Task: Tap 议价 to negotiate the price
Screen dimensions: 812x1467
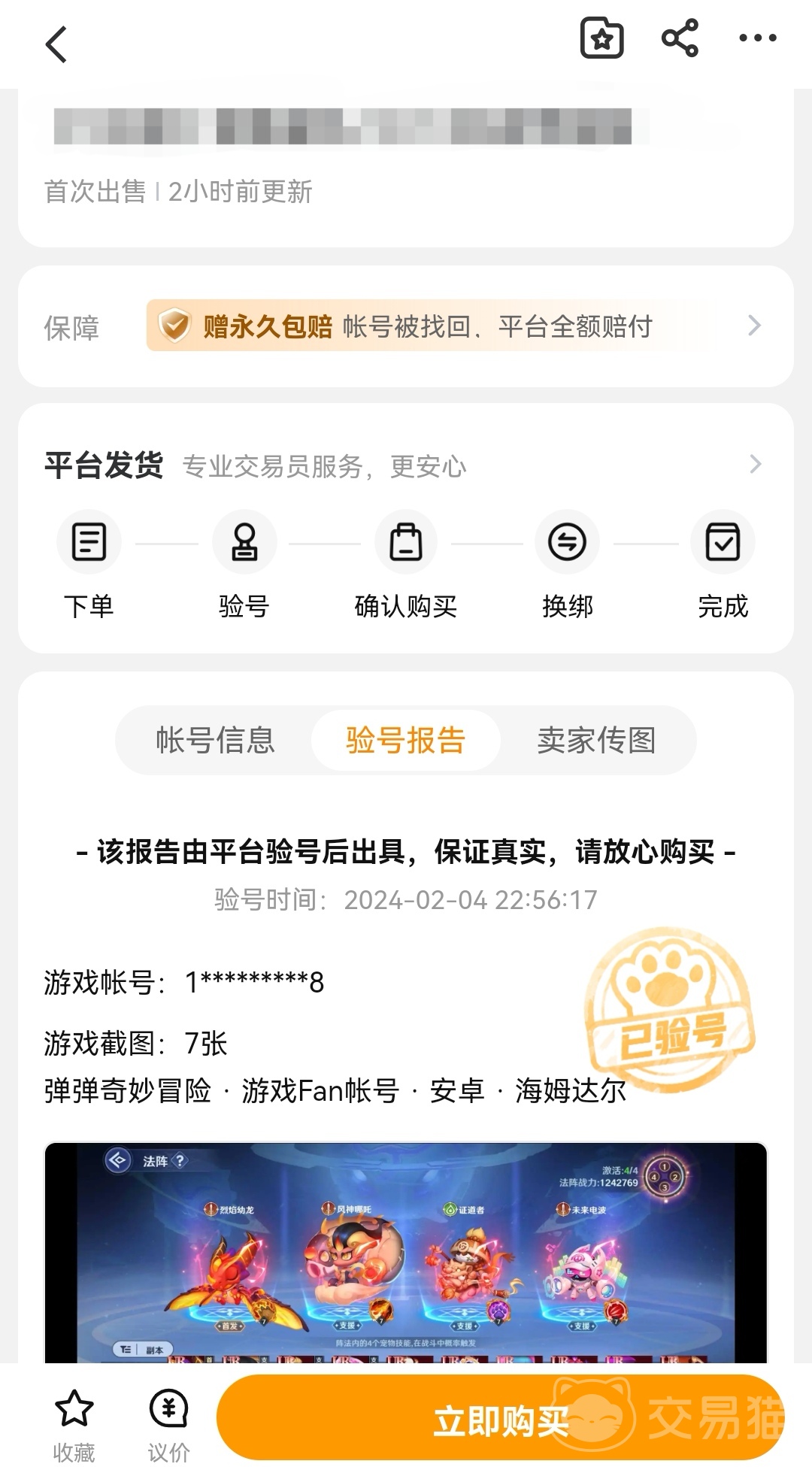Action: [168, 1423]
